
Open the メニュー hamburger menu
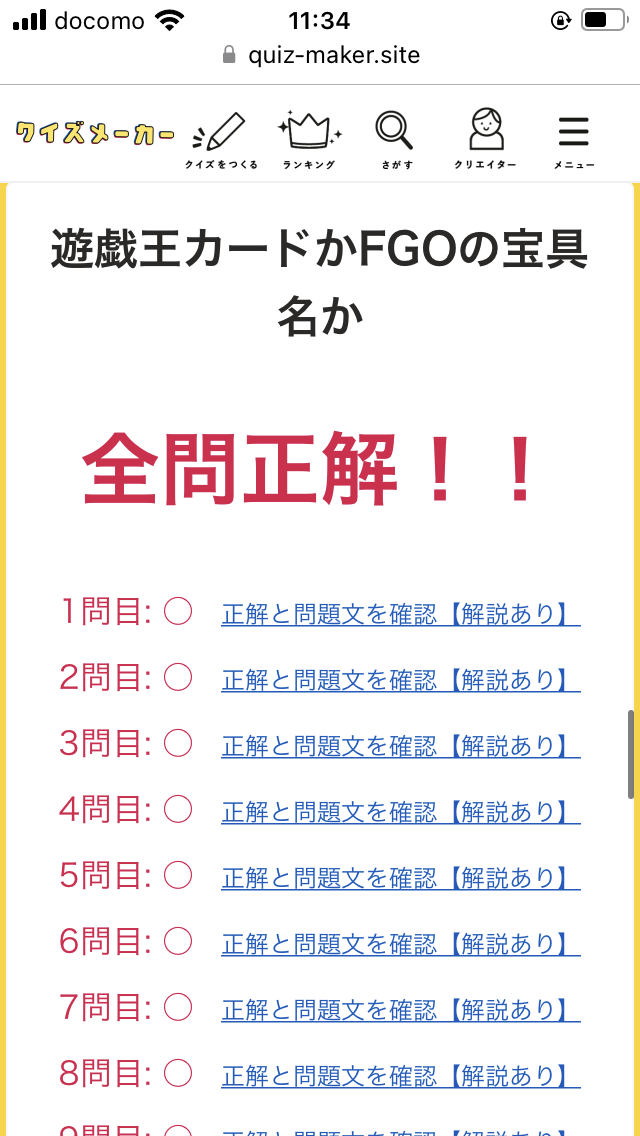[x=574, y=138]
